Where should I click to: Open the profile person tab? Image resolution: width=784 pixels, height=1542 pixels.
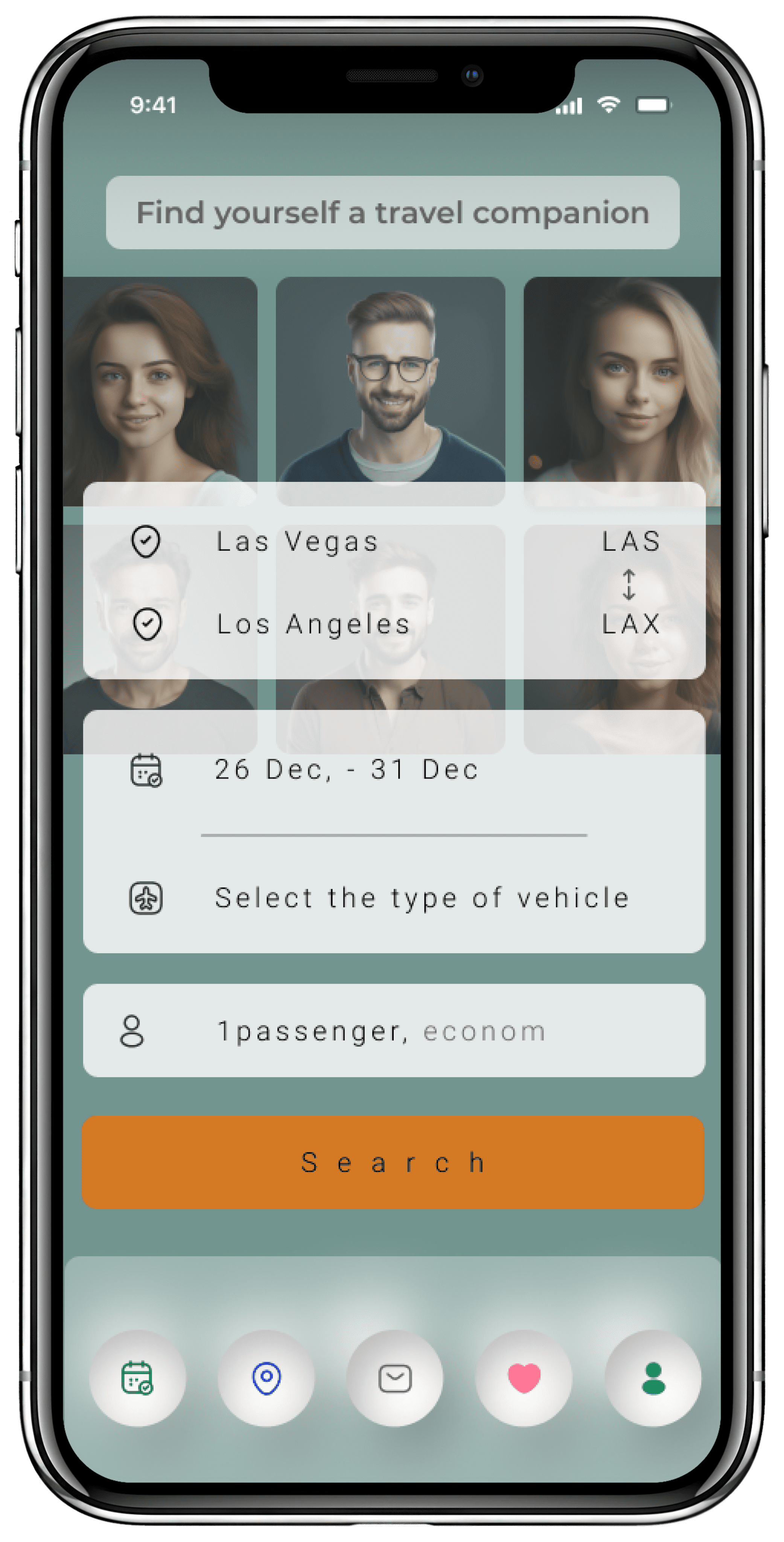point(653,1378)
